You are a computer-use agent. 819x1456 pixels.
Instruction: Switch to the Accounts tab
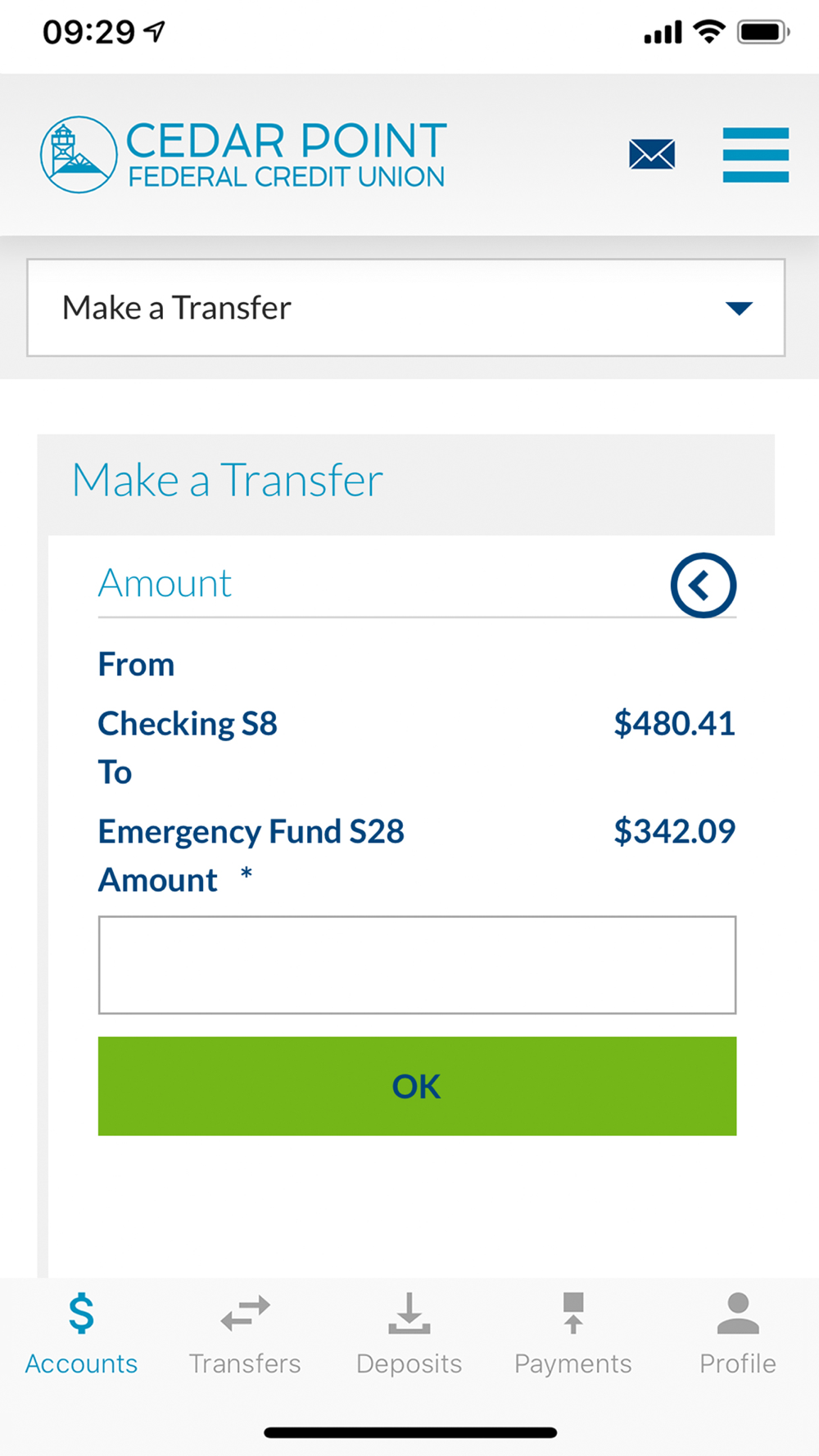coord(81,1335)
